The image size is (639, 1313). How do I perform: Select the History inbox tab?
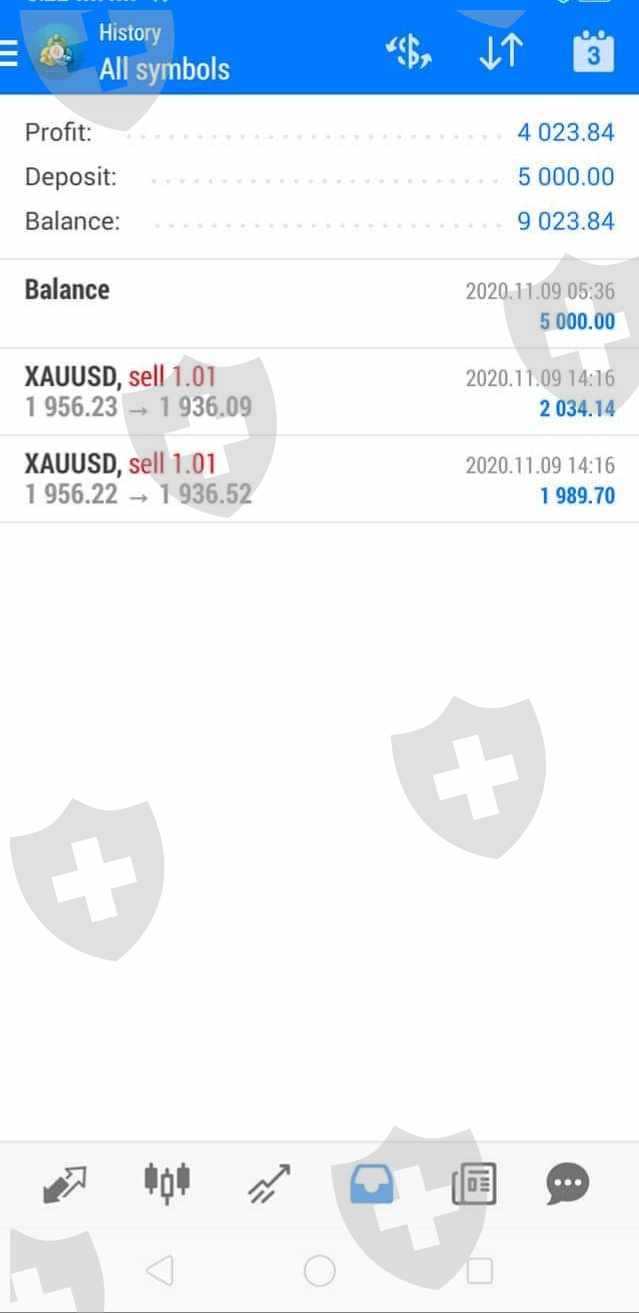pos(372,1185)
